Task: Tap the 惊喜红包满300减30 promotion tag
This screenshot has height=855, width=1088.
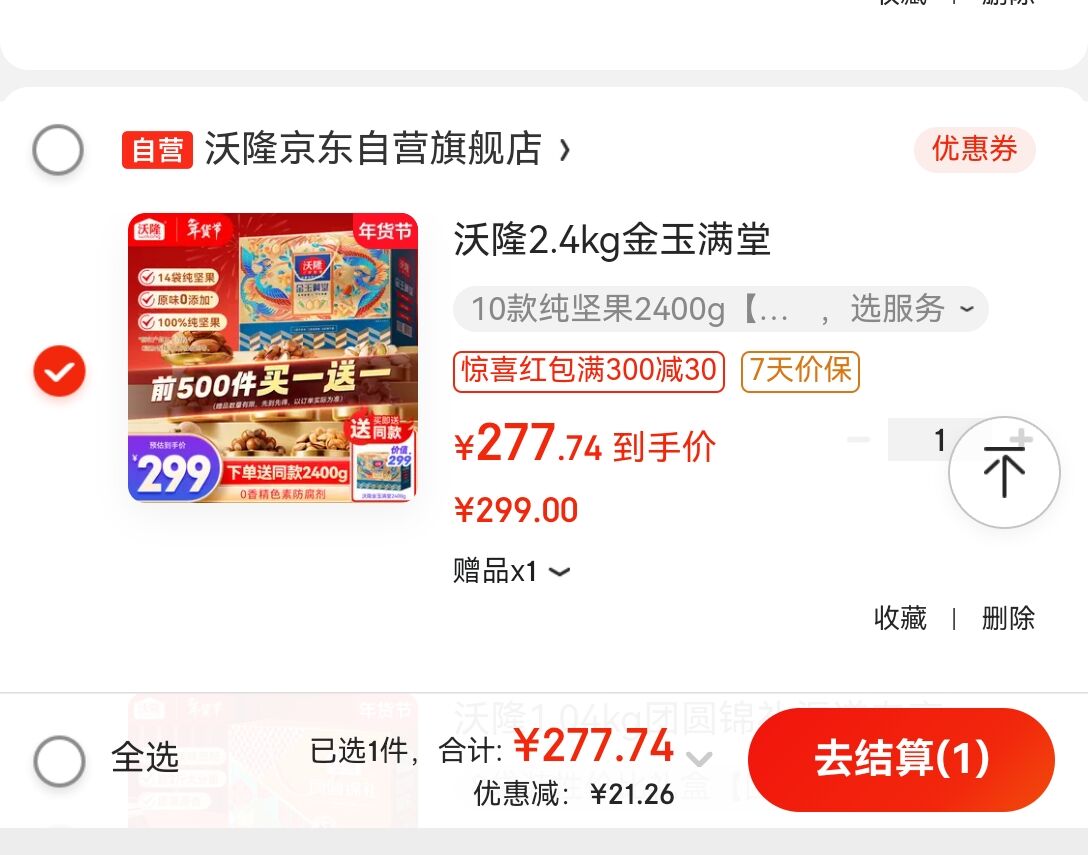Action: click(x=588, y=371)
